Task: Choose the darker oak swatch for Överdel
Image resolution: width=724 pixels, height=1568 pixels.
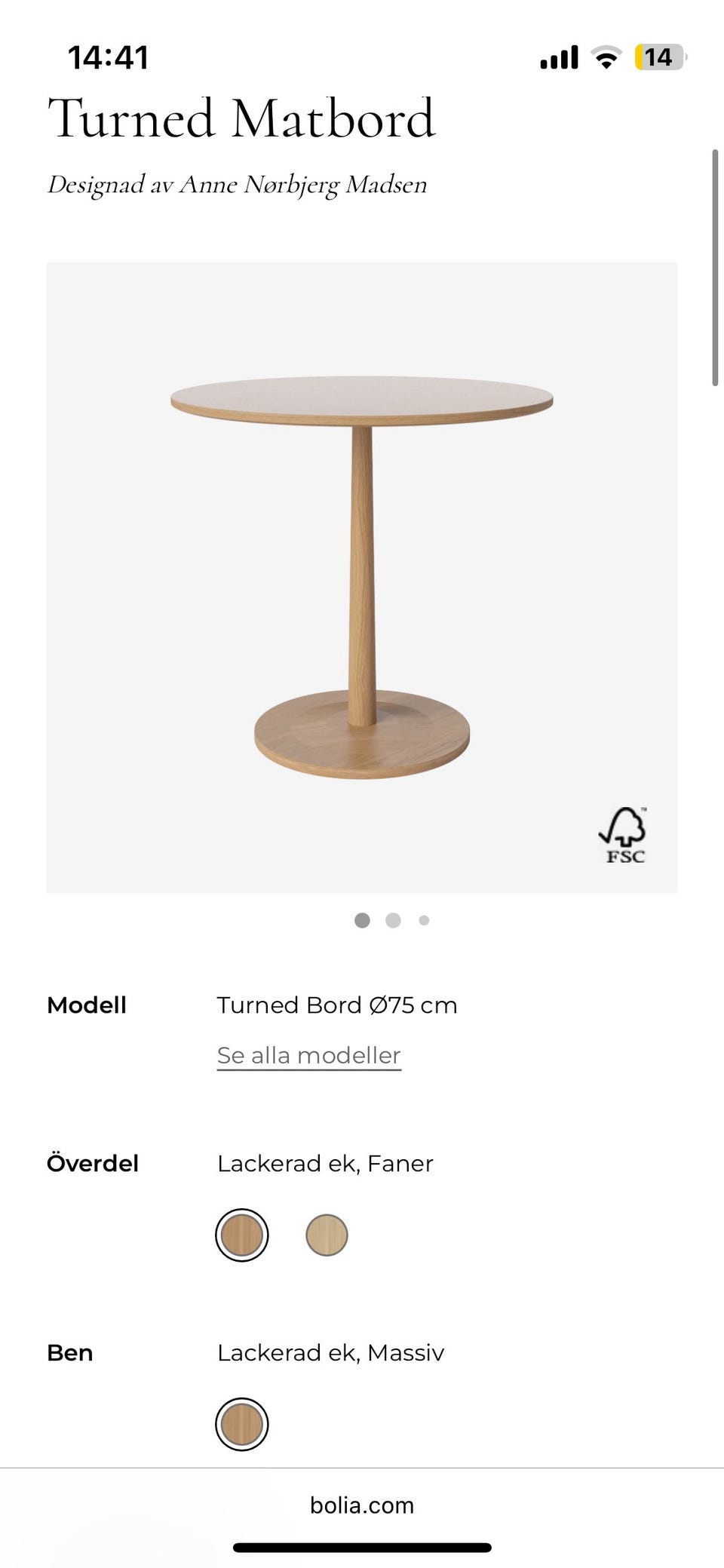Action: [x=241, y=1235]
